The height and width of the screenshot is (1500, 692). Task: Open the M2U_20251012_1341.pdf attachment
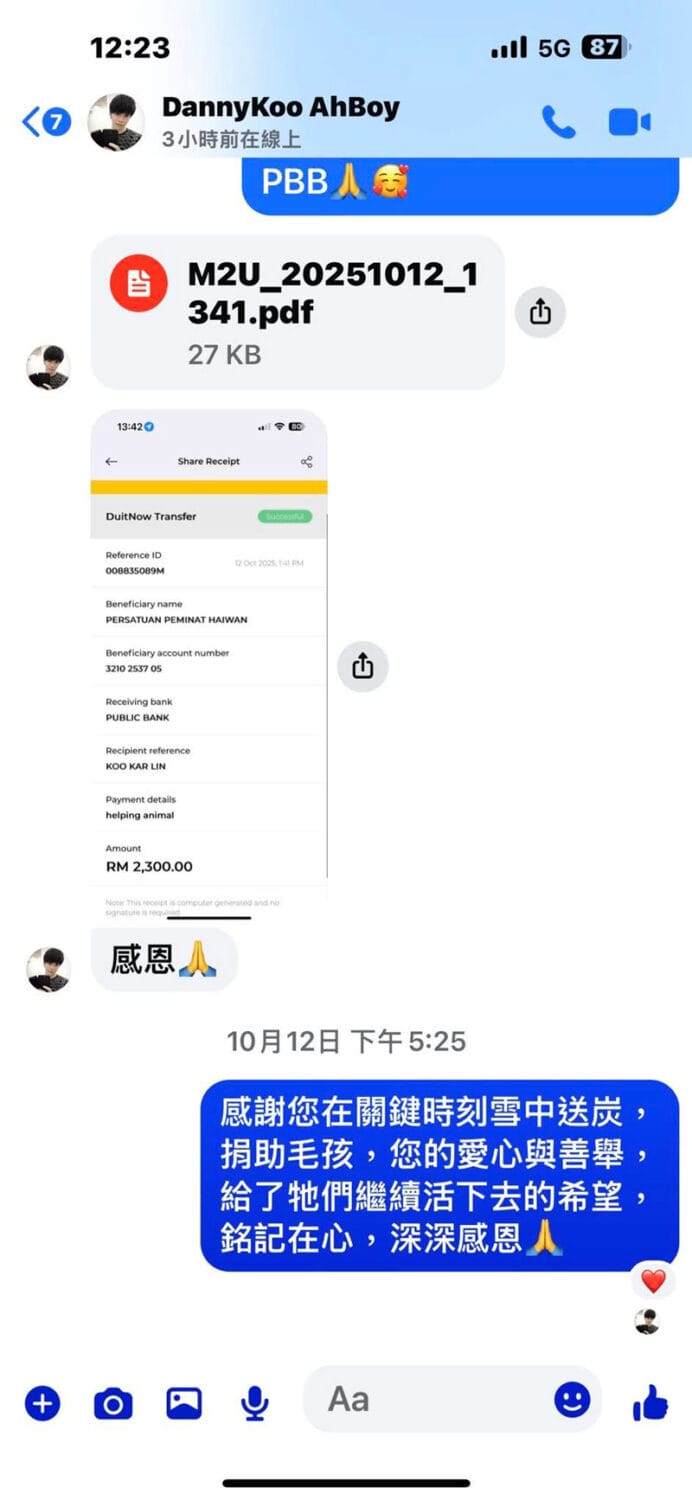[x=298, y=312]
